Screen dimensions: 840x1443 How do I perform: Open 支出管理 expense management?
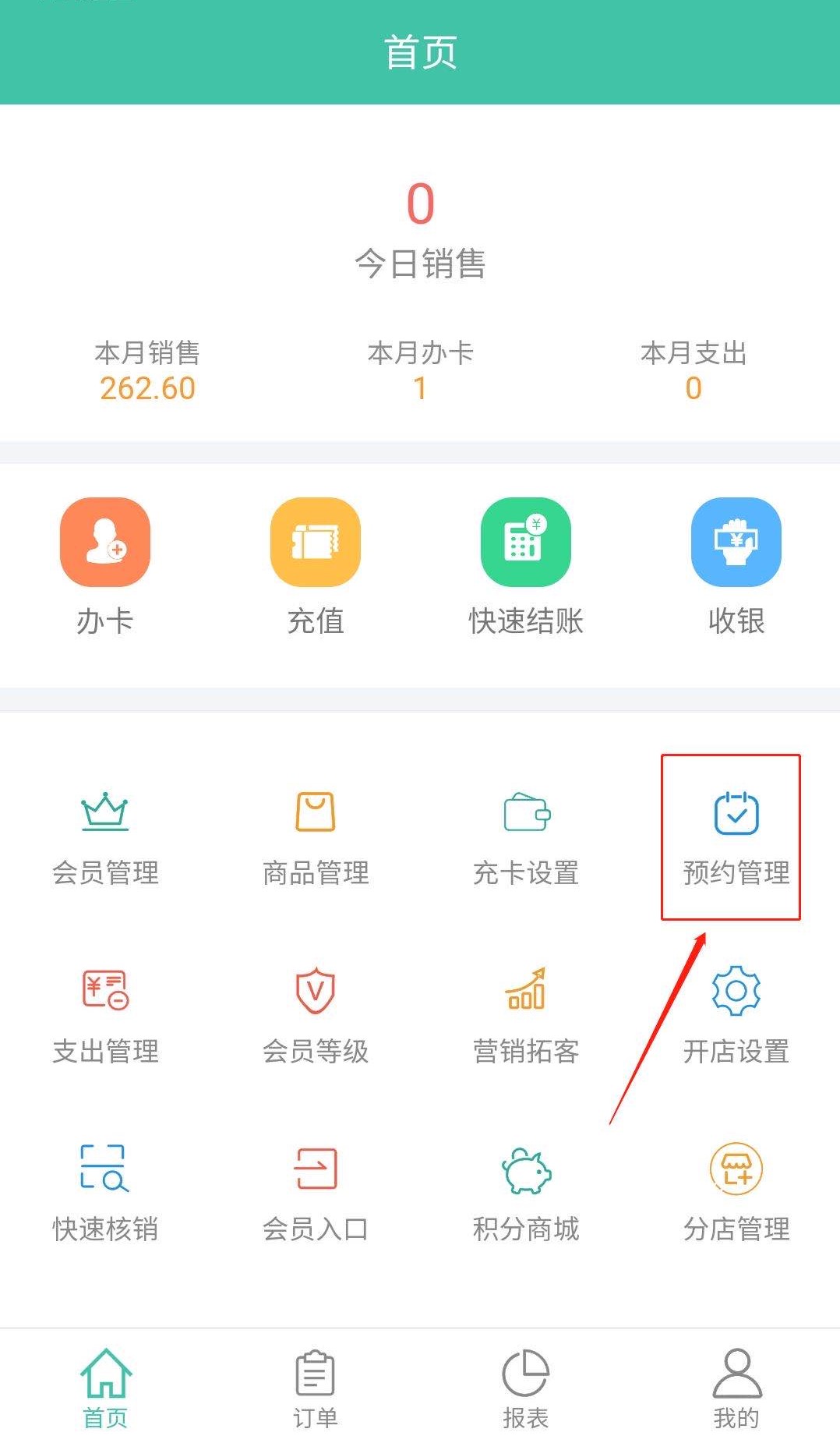click(x=105, y=1016)
